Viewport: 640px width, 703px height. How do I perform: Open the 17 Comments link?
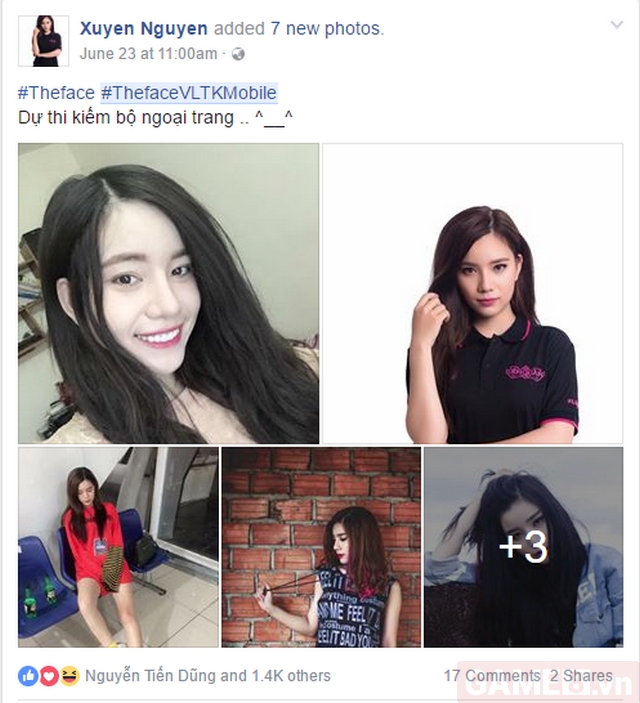click(x=491, y=676)
